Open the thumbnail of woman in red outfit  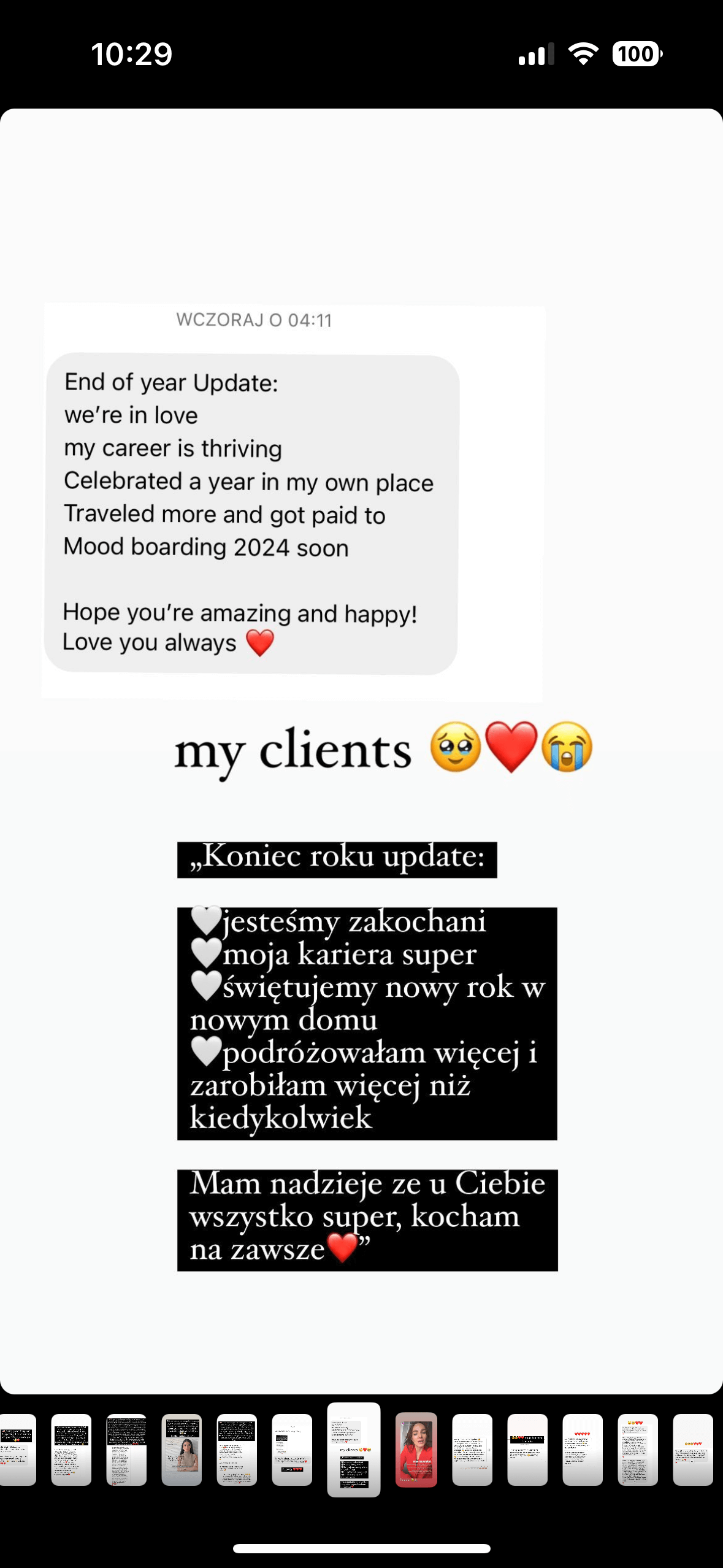(416, 1450)
